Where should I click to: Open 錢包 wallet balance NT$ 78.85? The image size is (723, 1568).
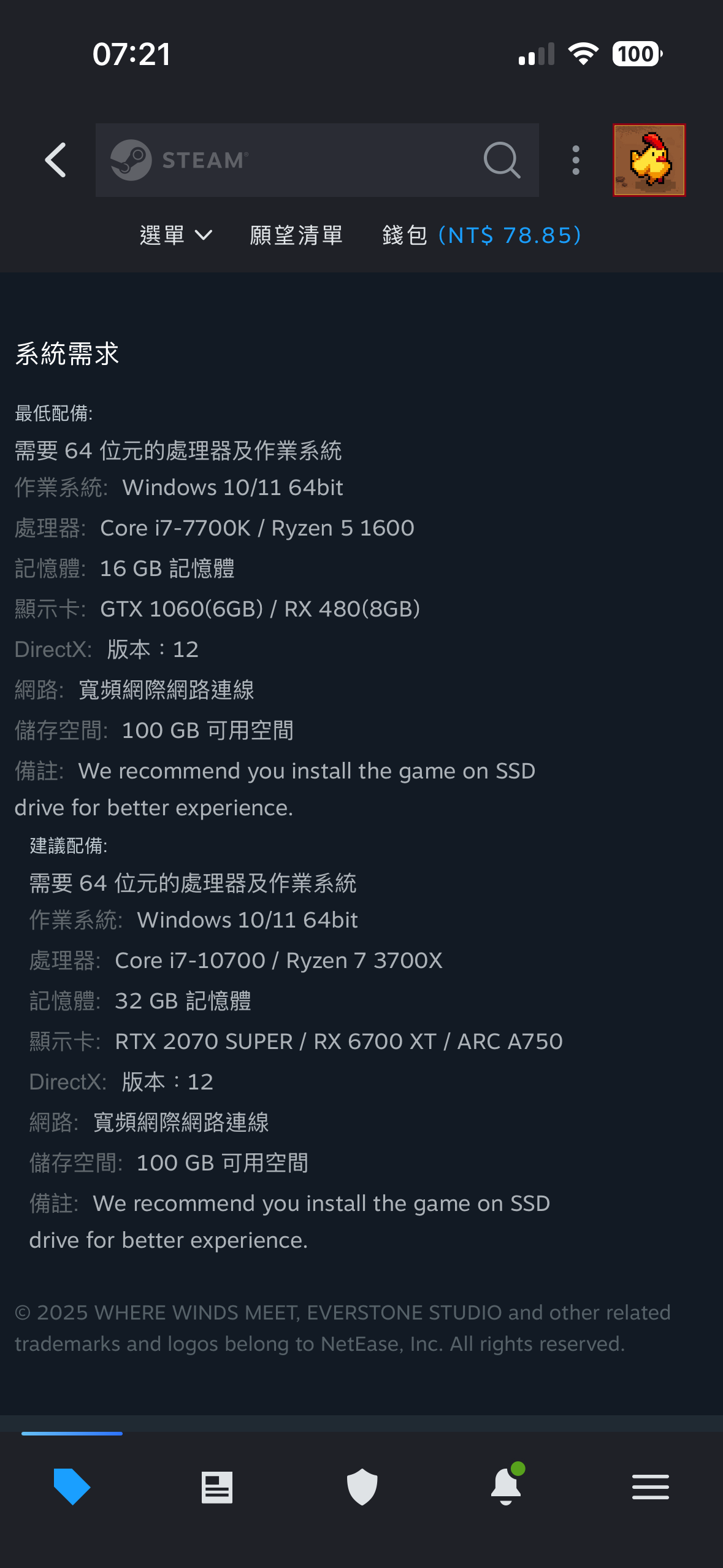coord(481,235)
